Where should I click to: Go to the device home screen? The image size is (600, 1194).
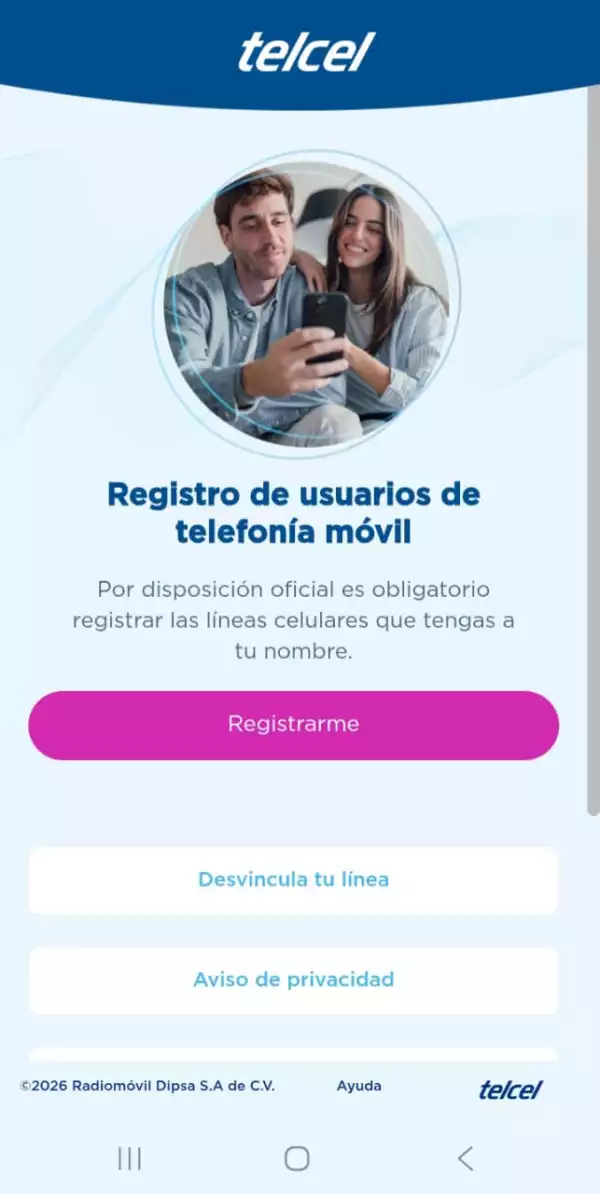297,1158
